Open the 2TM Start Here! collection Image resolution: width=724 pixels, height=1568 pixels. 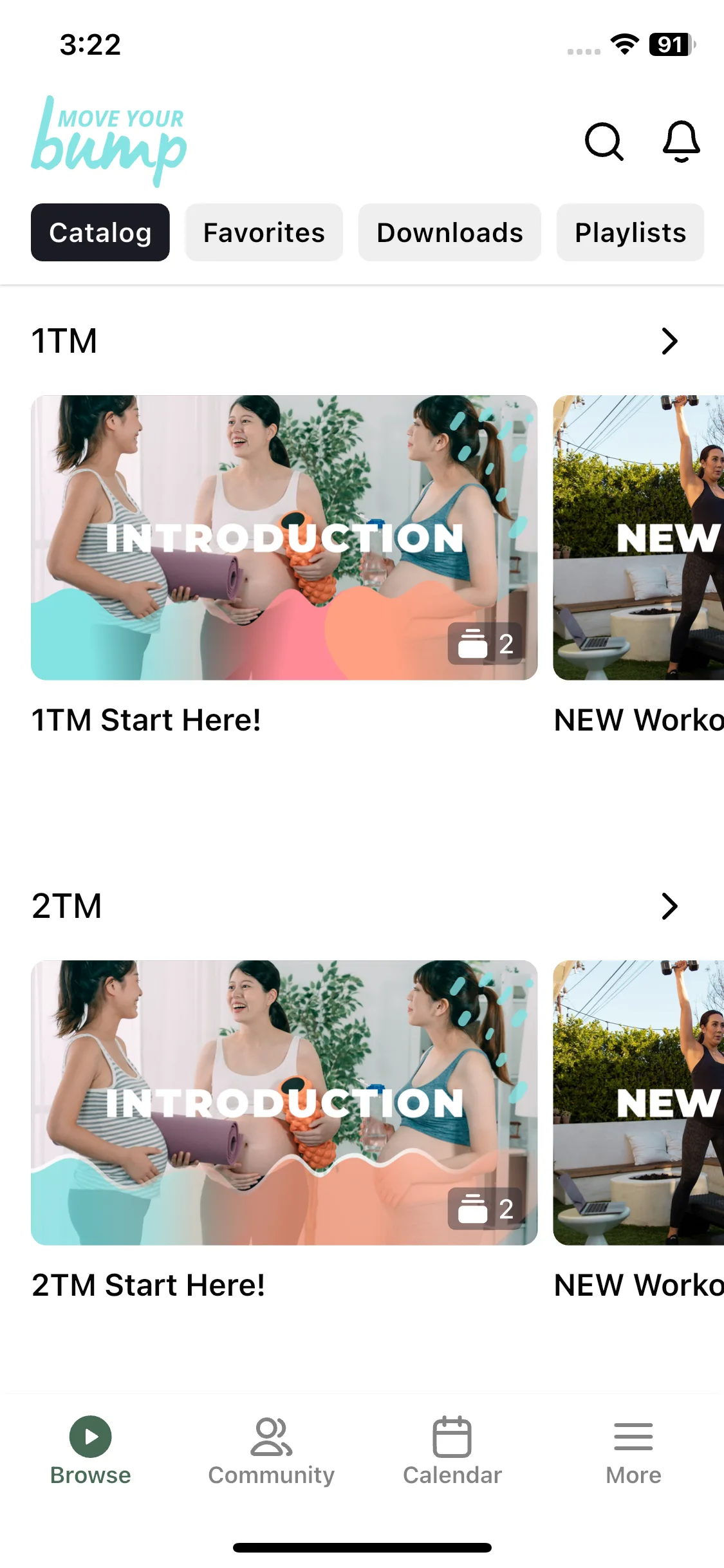click(284, 1103)
